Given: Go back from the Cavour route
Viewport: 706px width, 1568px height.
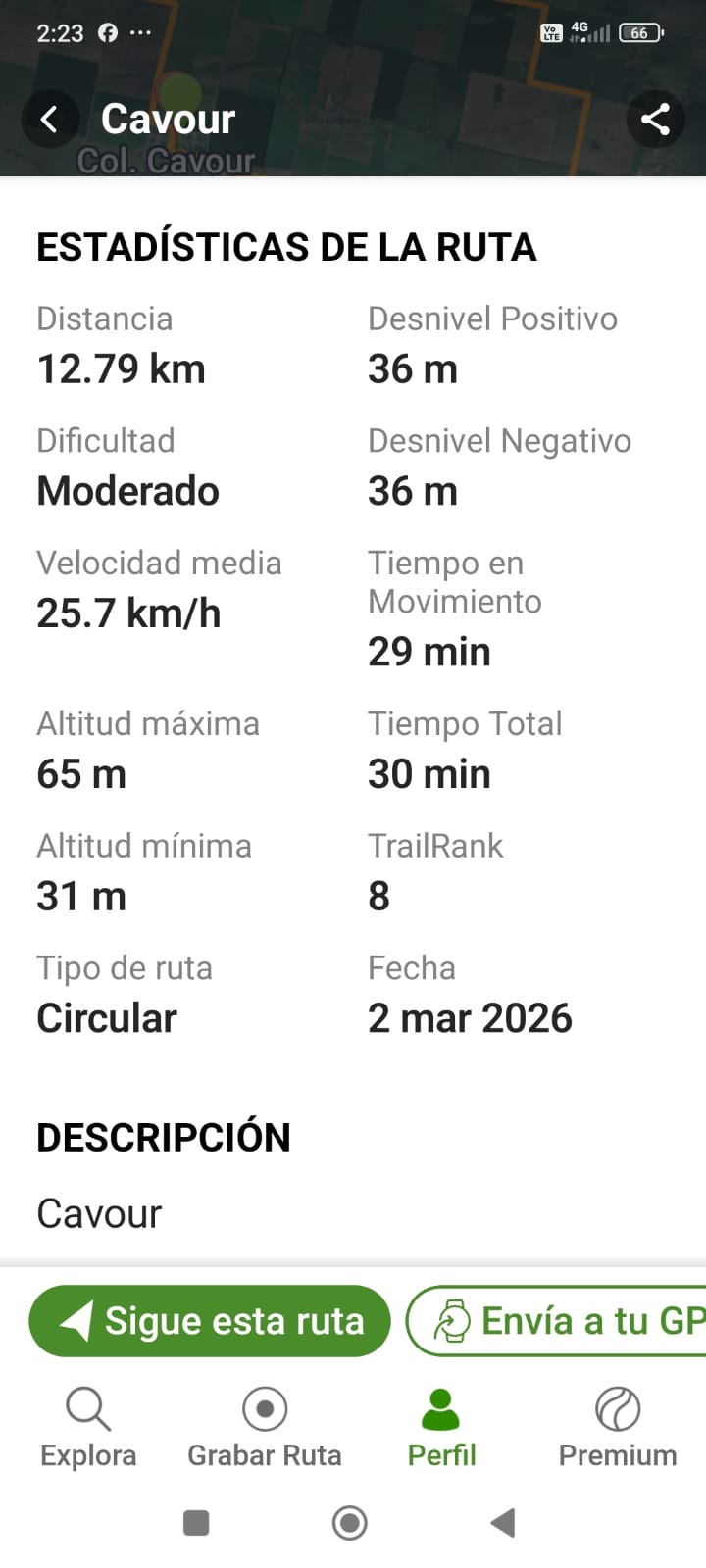Looking at the screenshot, I should click(49, 120).
